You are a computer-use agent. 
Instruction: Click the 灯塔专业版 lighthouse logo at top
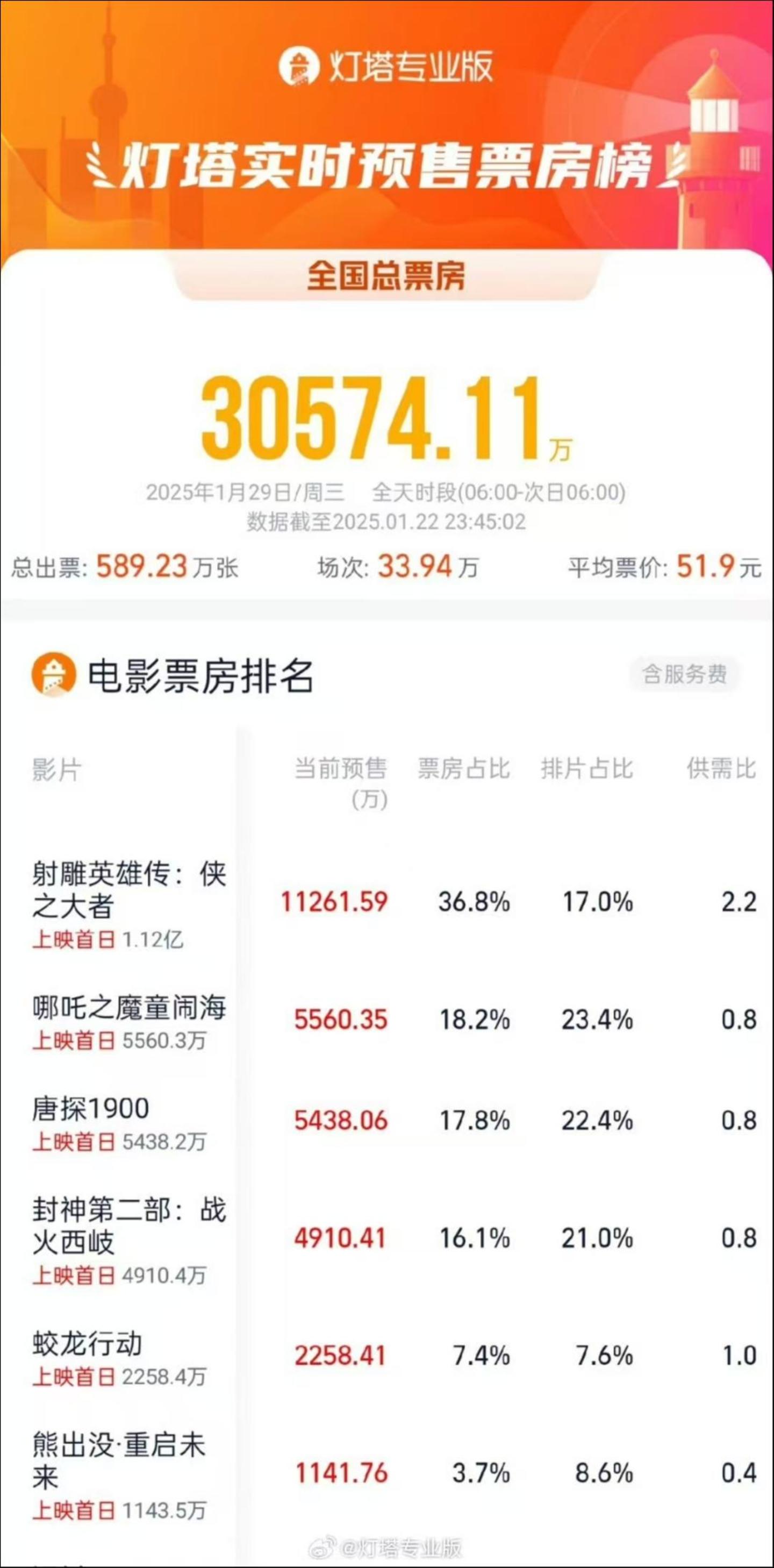(299, 64)
